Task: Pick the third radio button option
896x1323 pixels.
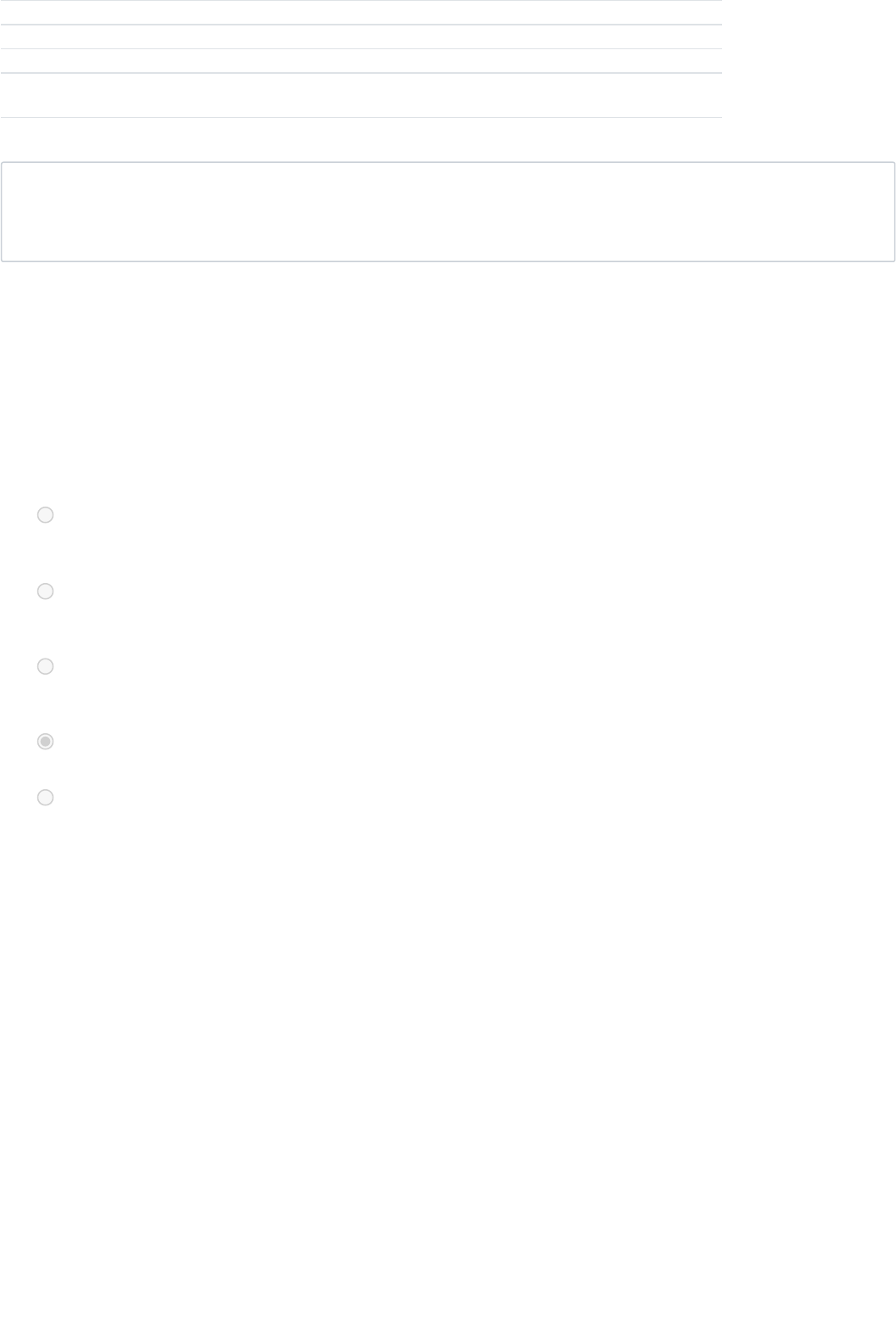Action: click(x=46, y=667)
